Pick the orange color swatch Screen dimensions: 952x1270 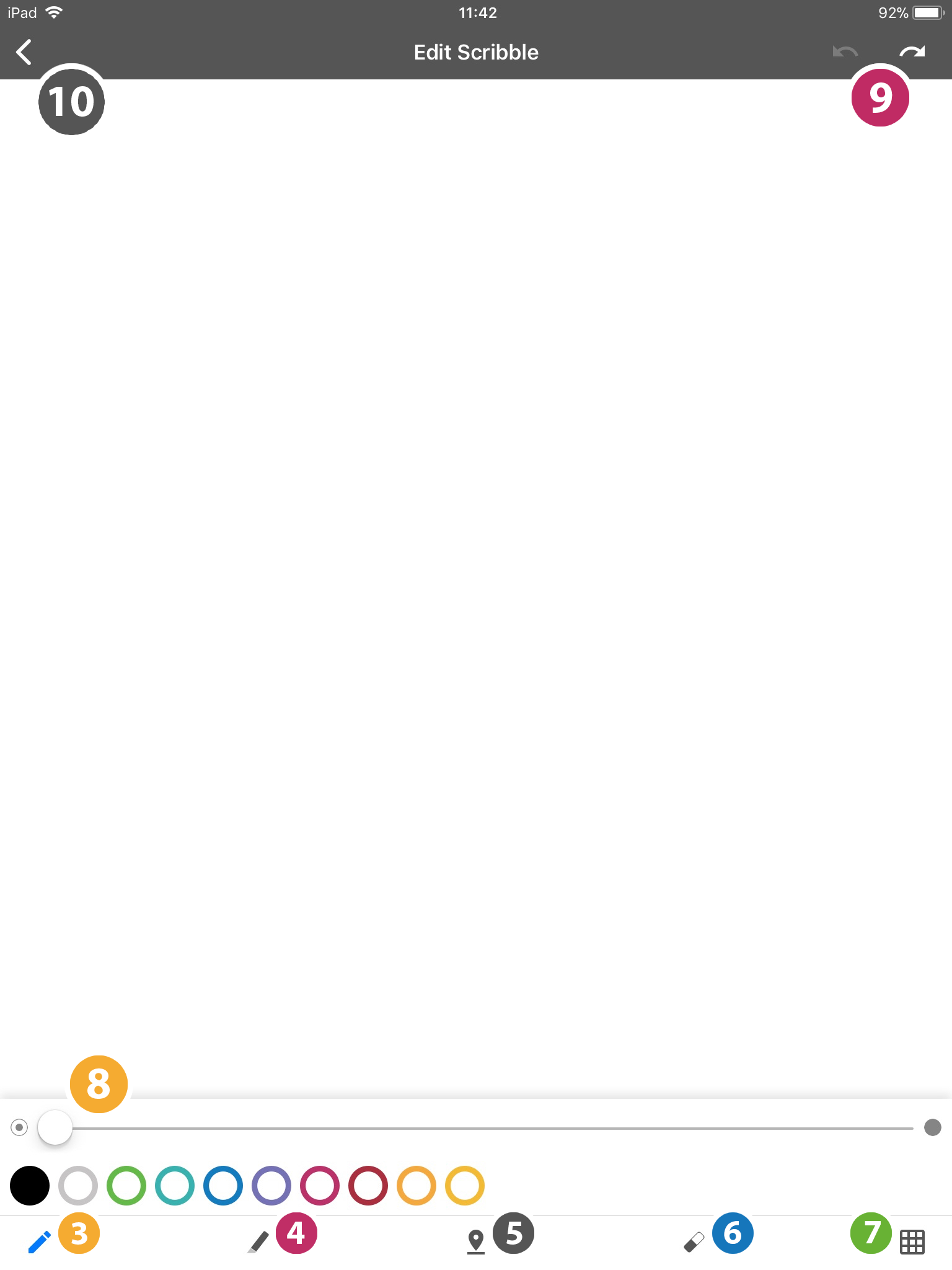[416, 1186]
